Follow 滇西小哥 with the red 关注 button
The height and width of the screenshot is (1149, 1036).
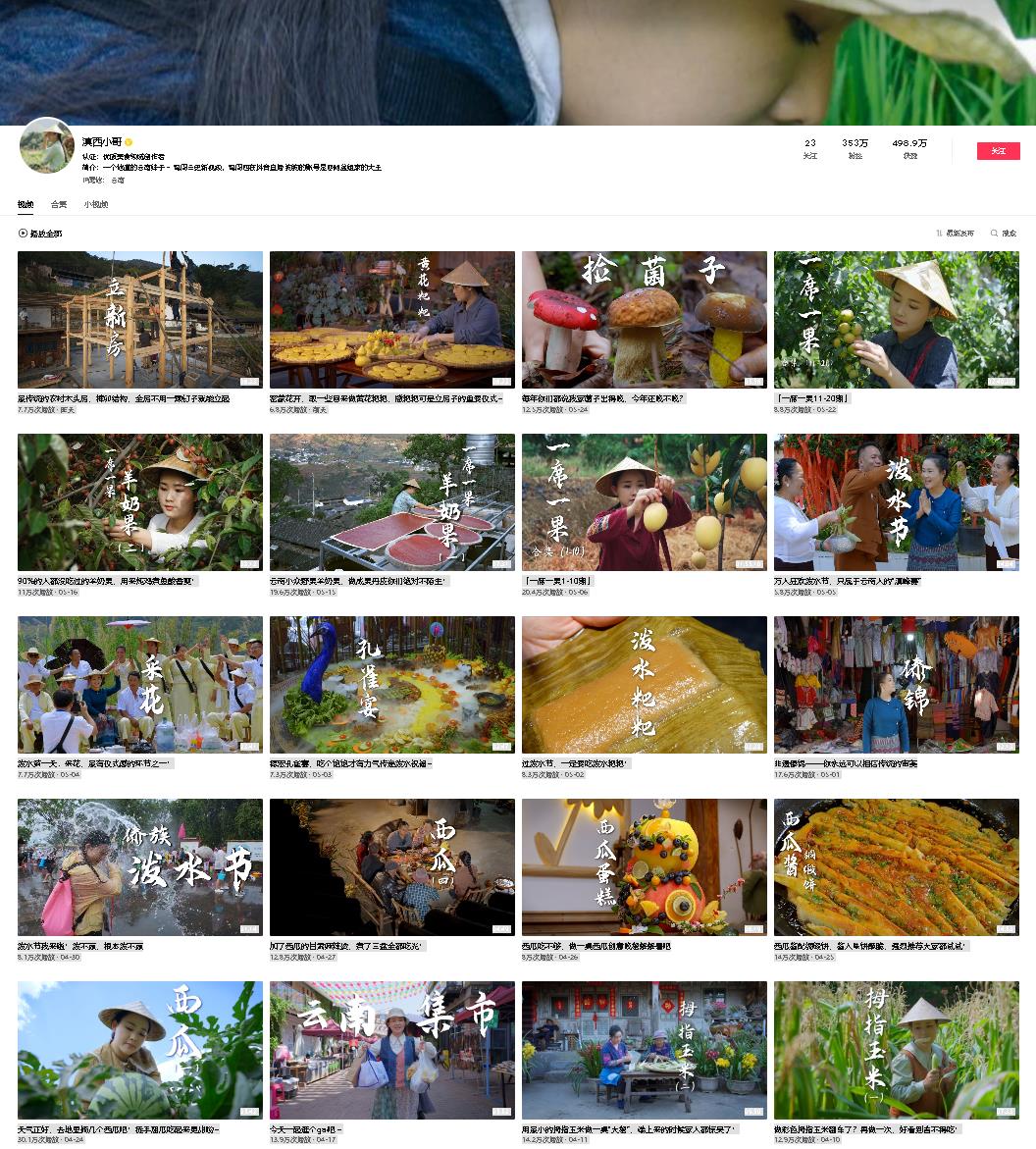pyautogui.click(x=998, y=151)
